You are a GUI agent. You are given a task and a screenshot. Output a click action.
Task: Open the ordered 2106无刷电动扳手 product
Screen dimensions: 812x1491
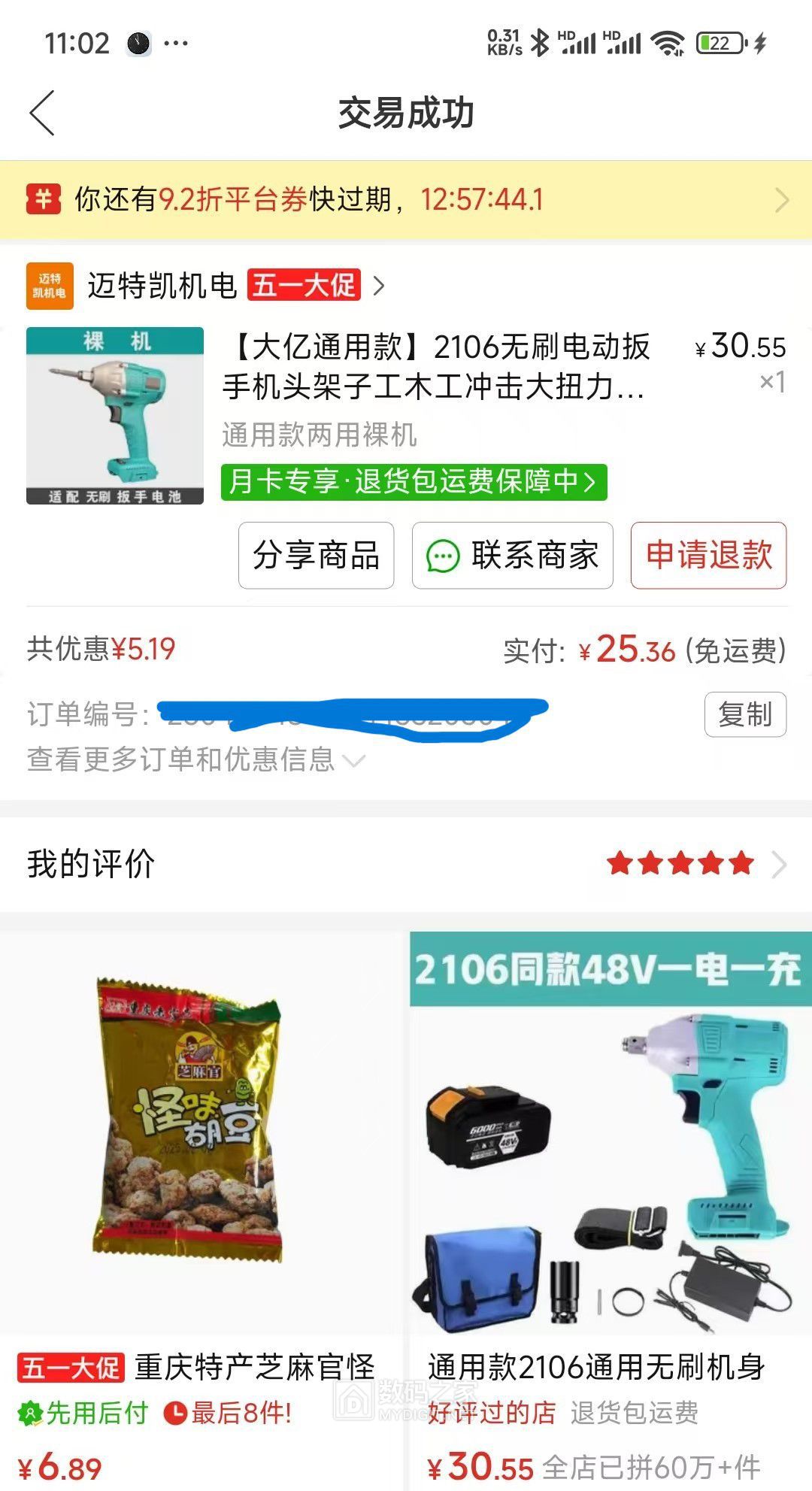[x=435, y=367]
